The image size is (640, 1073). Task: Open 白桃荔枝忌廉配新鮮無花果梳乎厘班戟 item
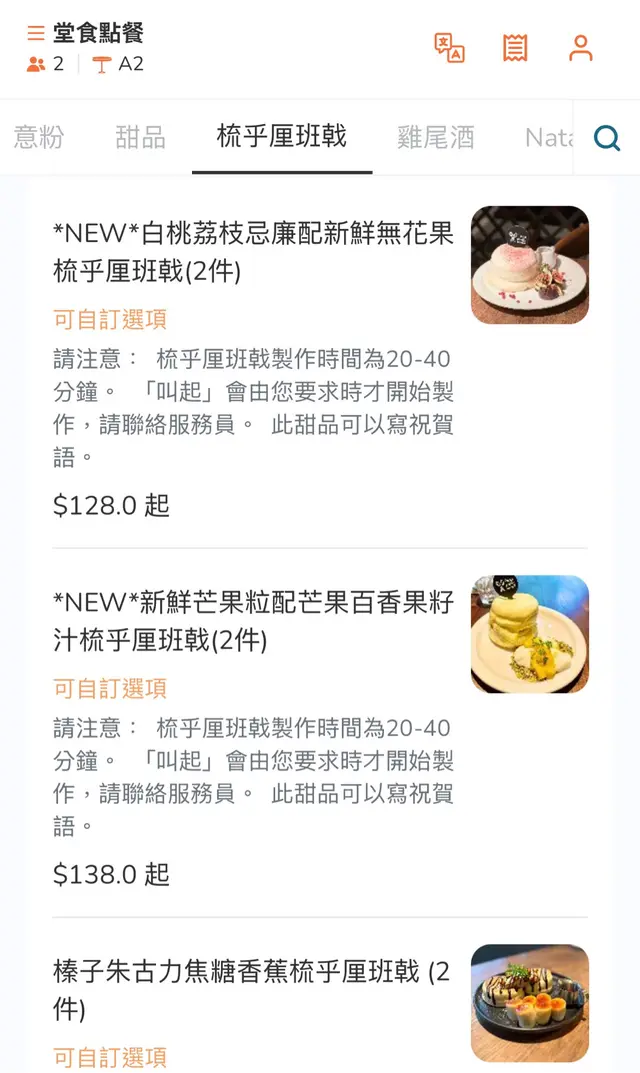tap(253, 252)
